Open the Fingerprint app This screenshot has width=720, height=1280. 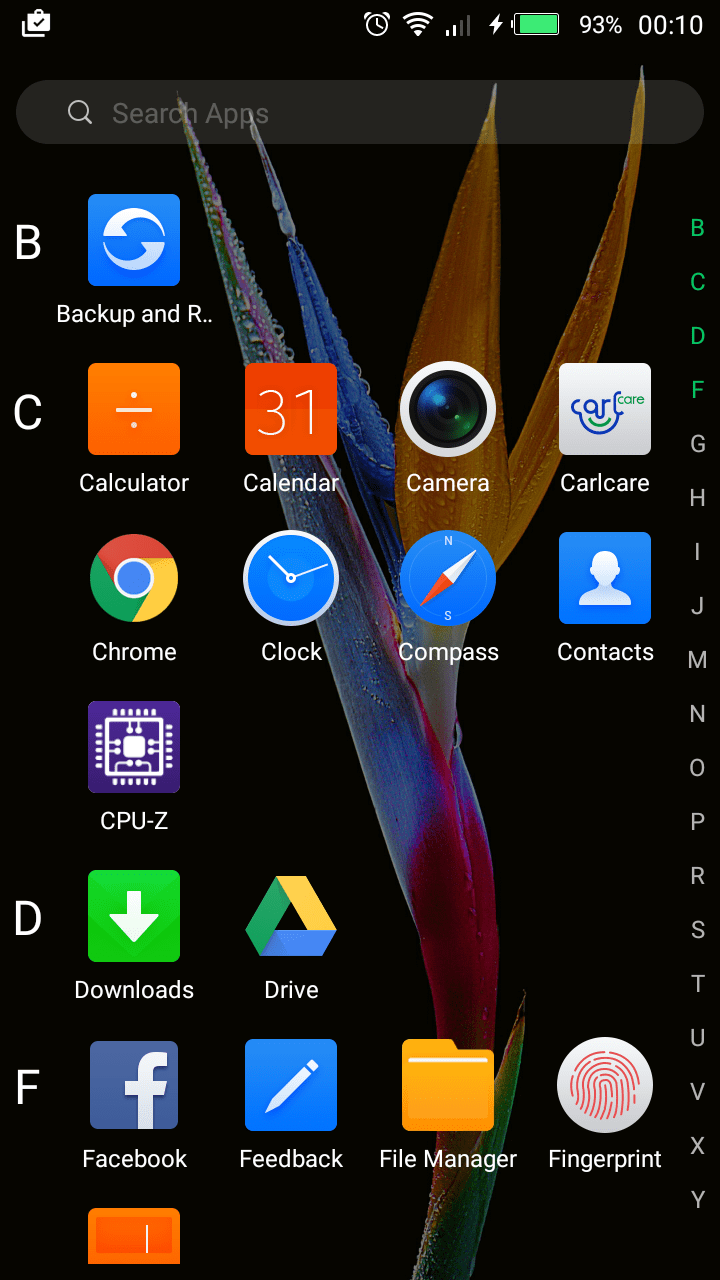(605, 1086)
